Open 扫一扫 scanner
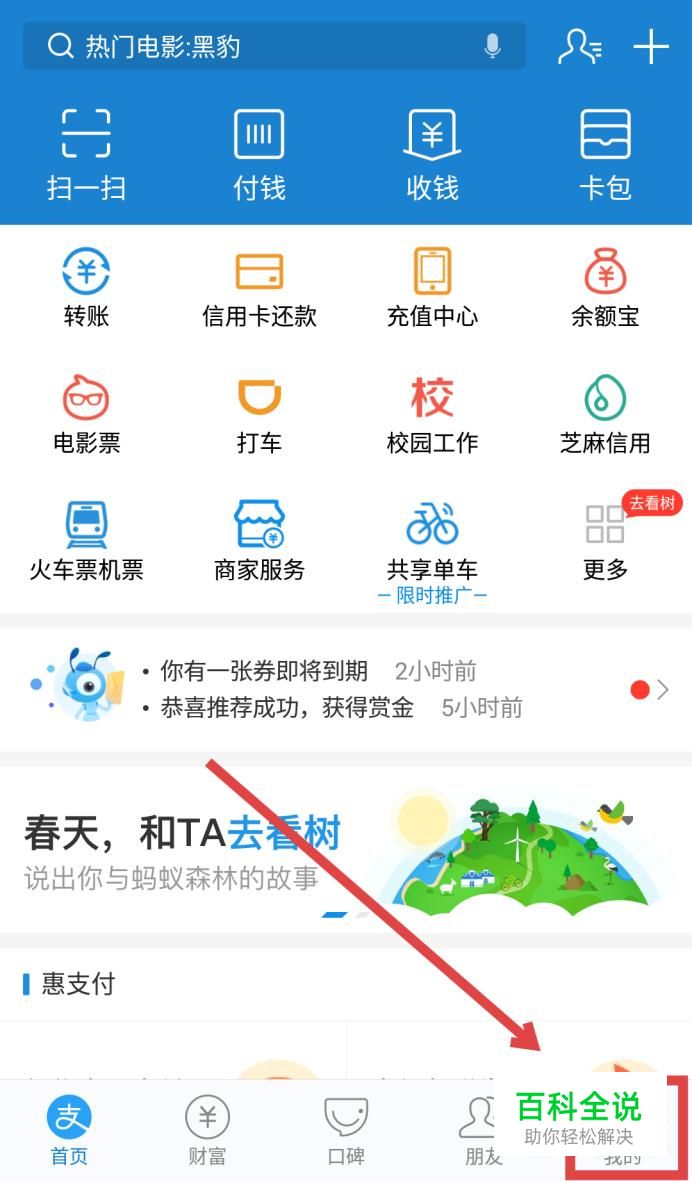The width and height of the screenshot is (692, 1181). click(x=86, y=154)
